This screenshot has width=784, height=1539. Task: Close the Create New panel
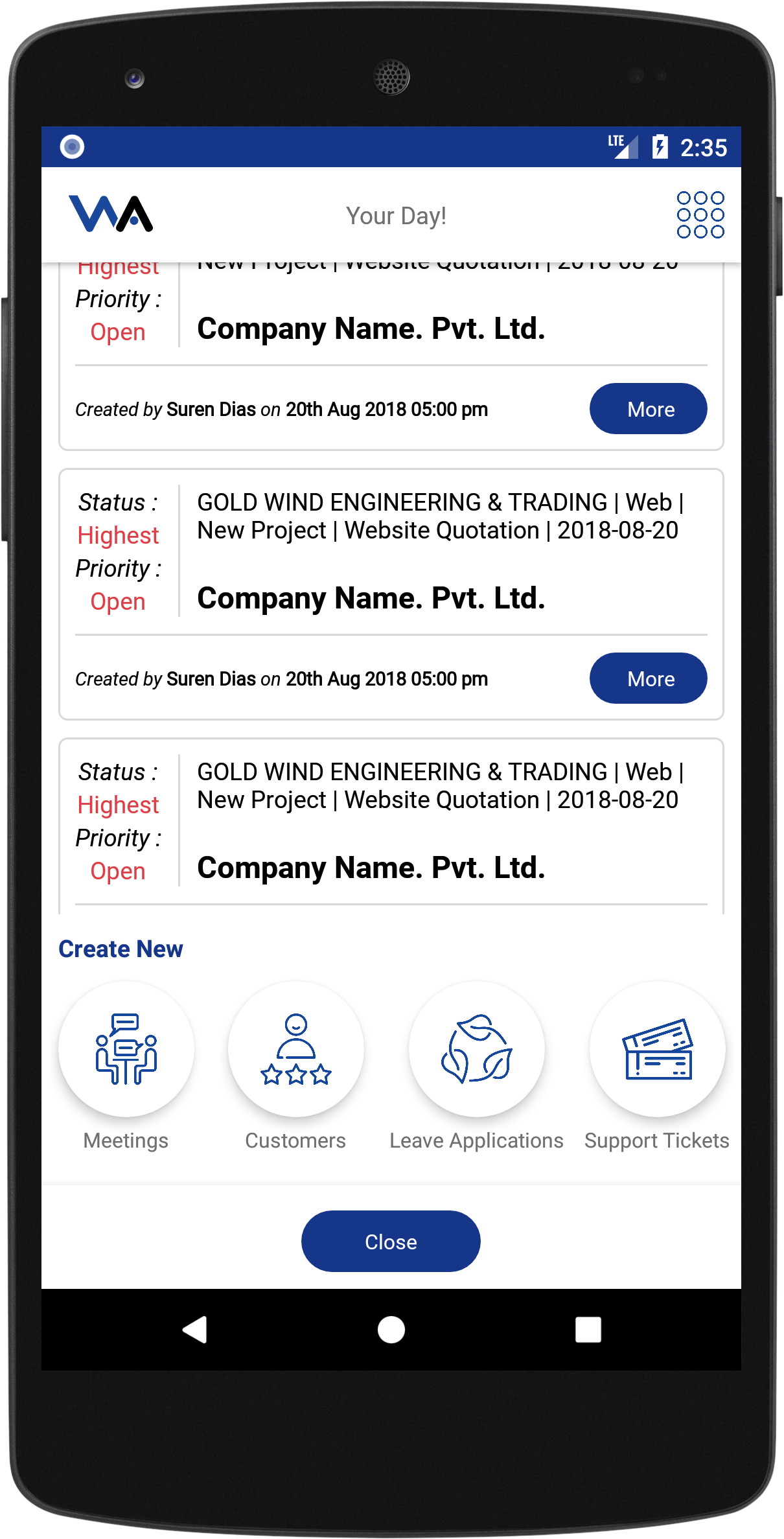tap(391, 1242)
